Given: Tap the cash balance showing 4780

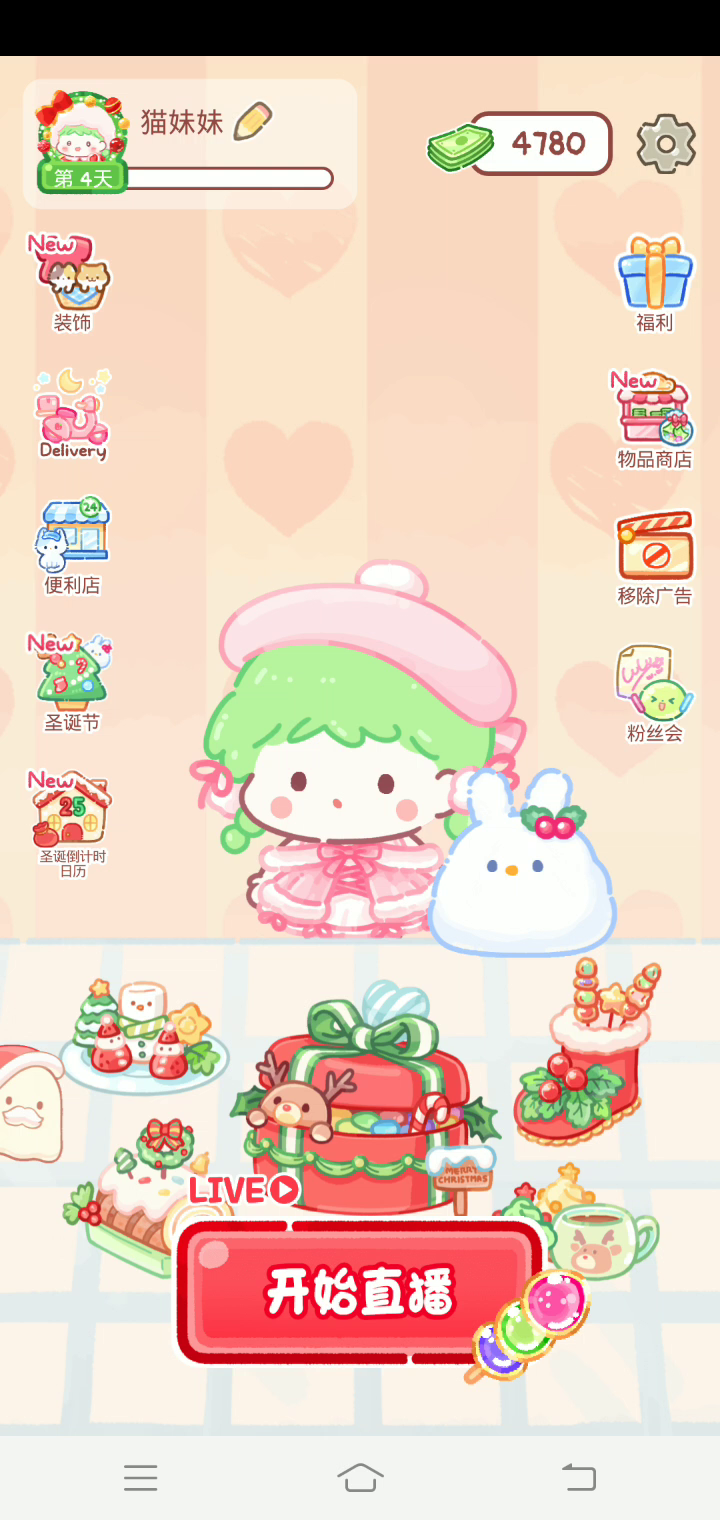Looking at the screenshot, I should (x=540, y=144).
